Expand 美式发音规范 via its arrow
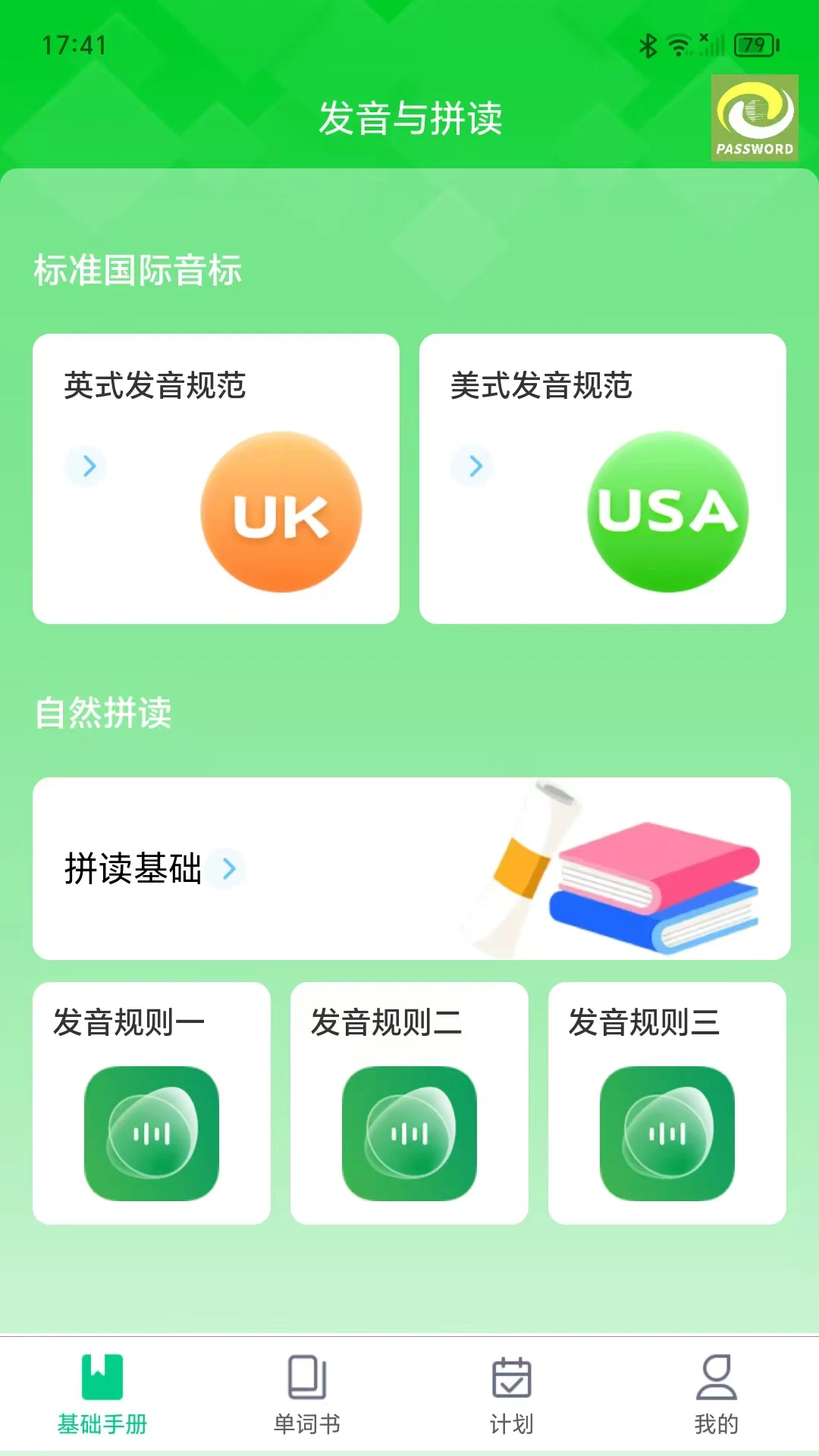Screen dimensions: 819x1456 (x=472, y=467)
